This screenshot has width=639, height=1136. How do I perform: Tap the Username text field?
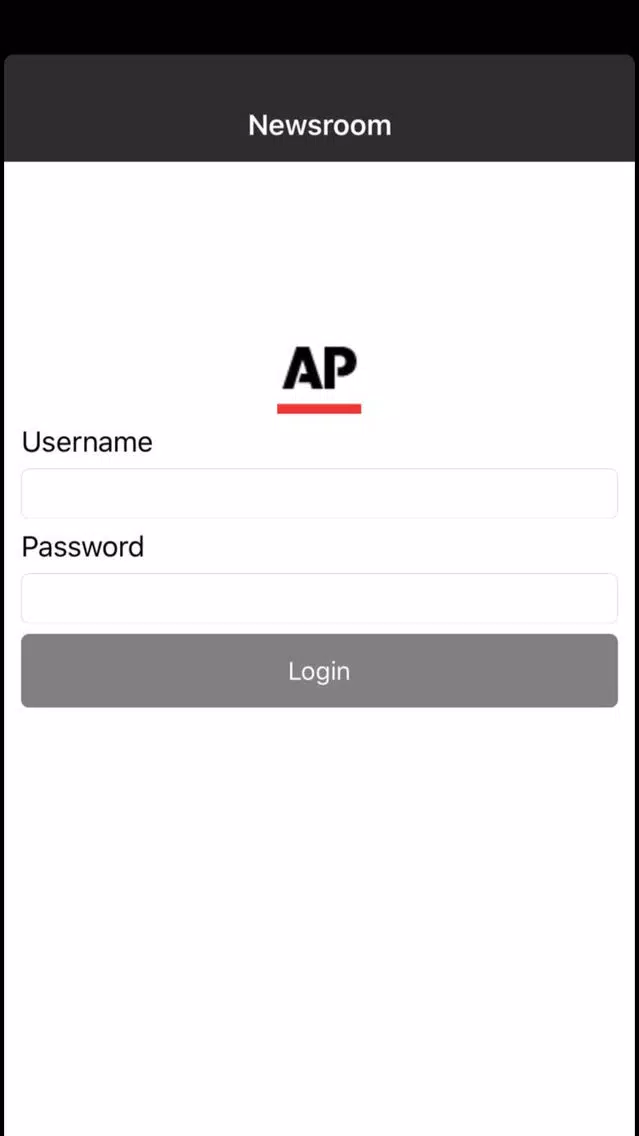coord(320,493)
